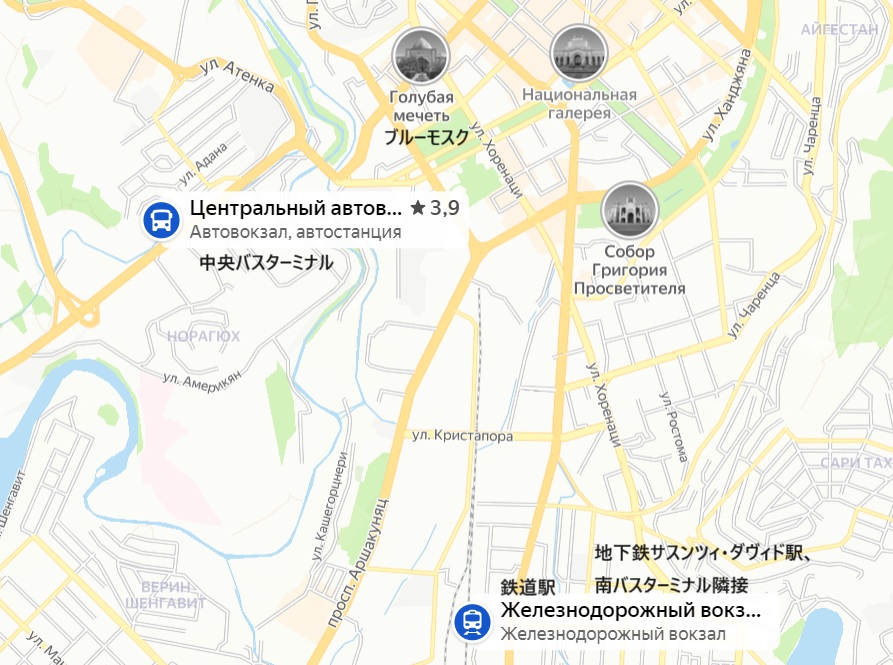
Task: Open the Центральный автовокзал bus station marker
Action: click(161, 220)
